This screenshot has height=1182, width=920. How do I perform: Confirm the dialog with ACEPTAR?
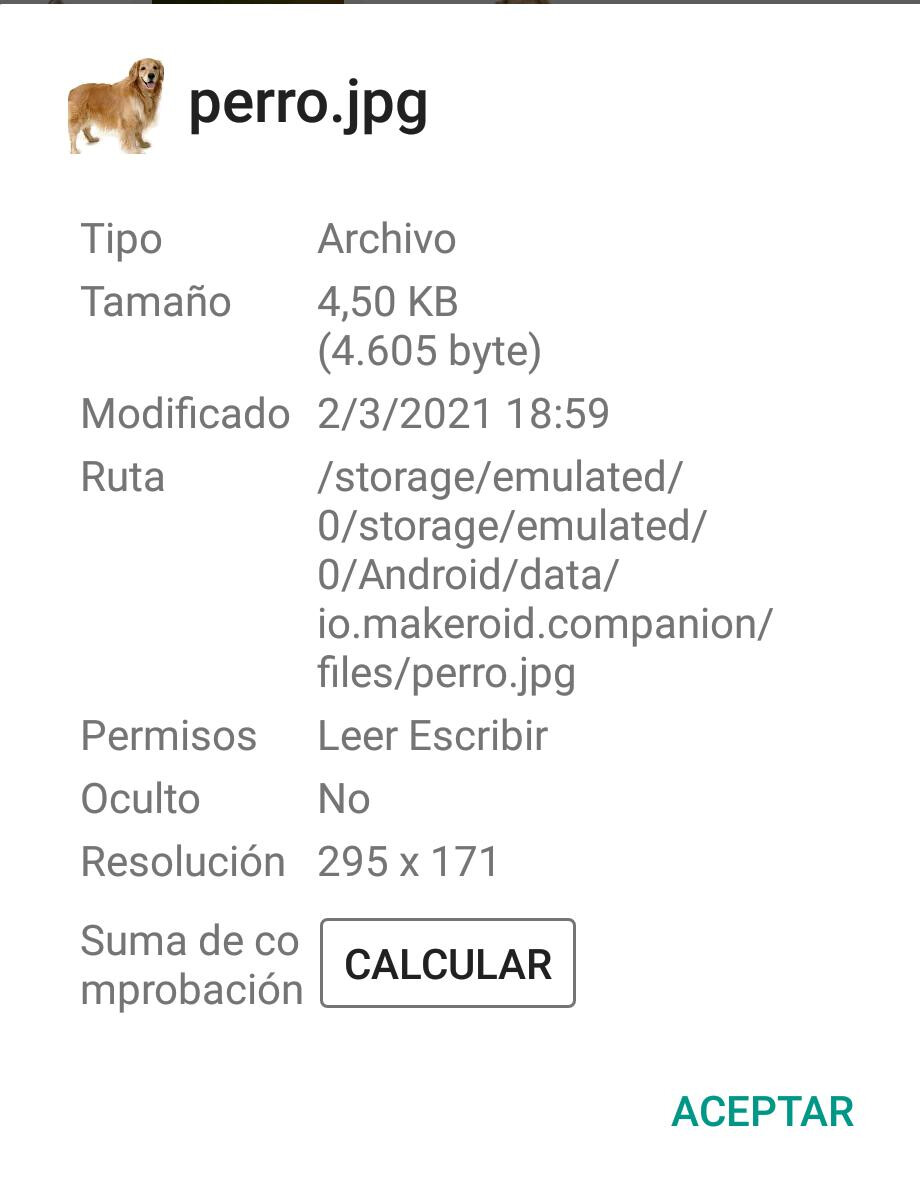[762, 1112]
